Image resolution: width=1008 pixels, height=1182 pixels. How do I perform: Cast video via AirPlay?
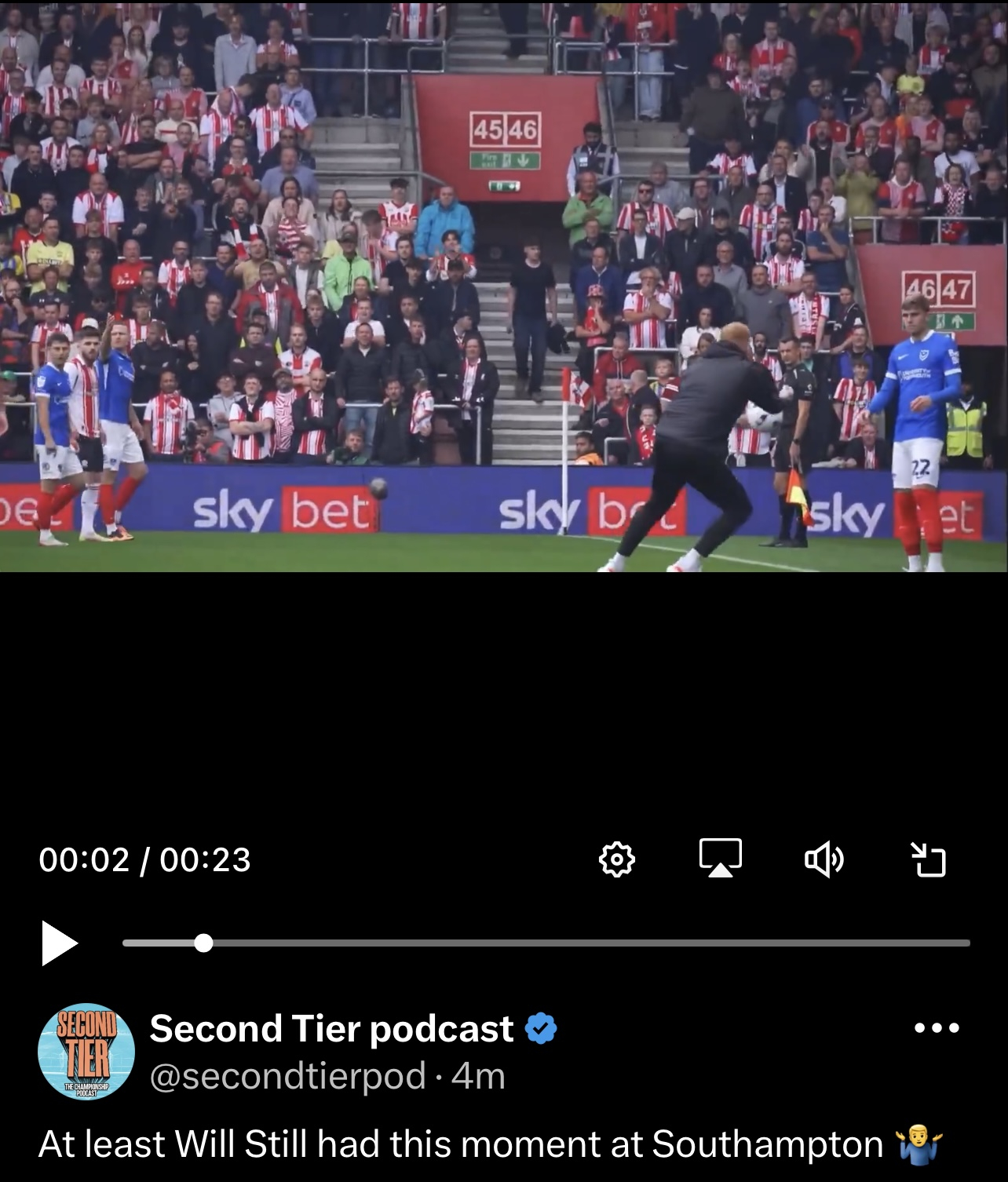coord(720,858)
